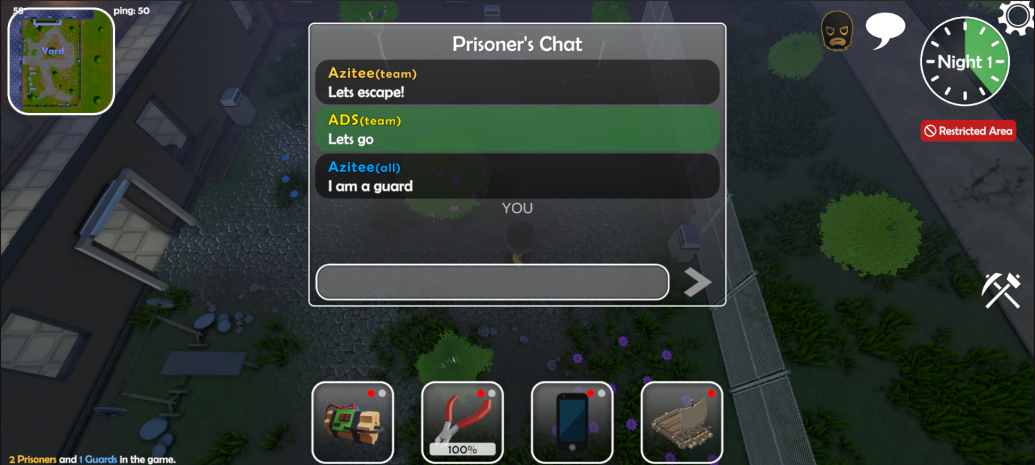Select the wire cutter pliers item

[x=462, y=422]
